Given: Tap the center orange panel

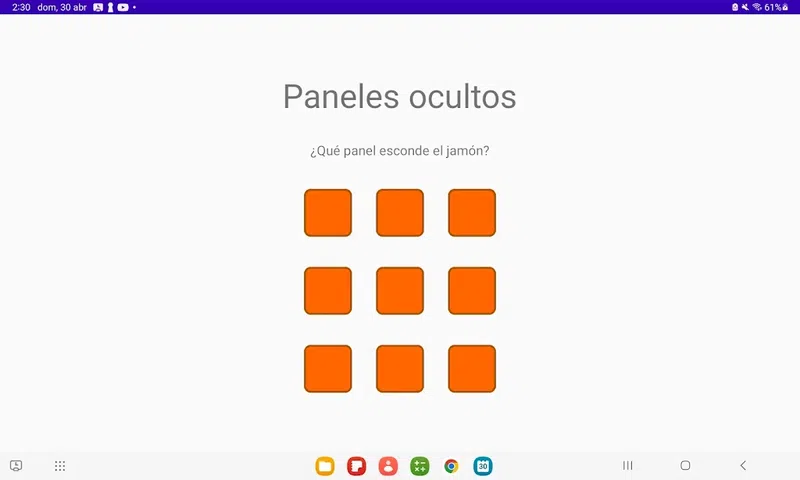Looking at the screenshot, I should 400,291.
